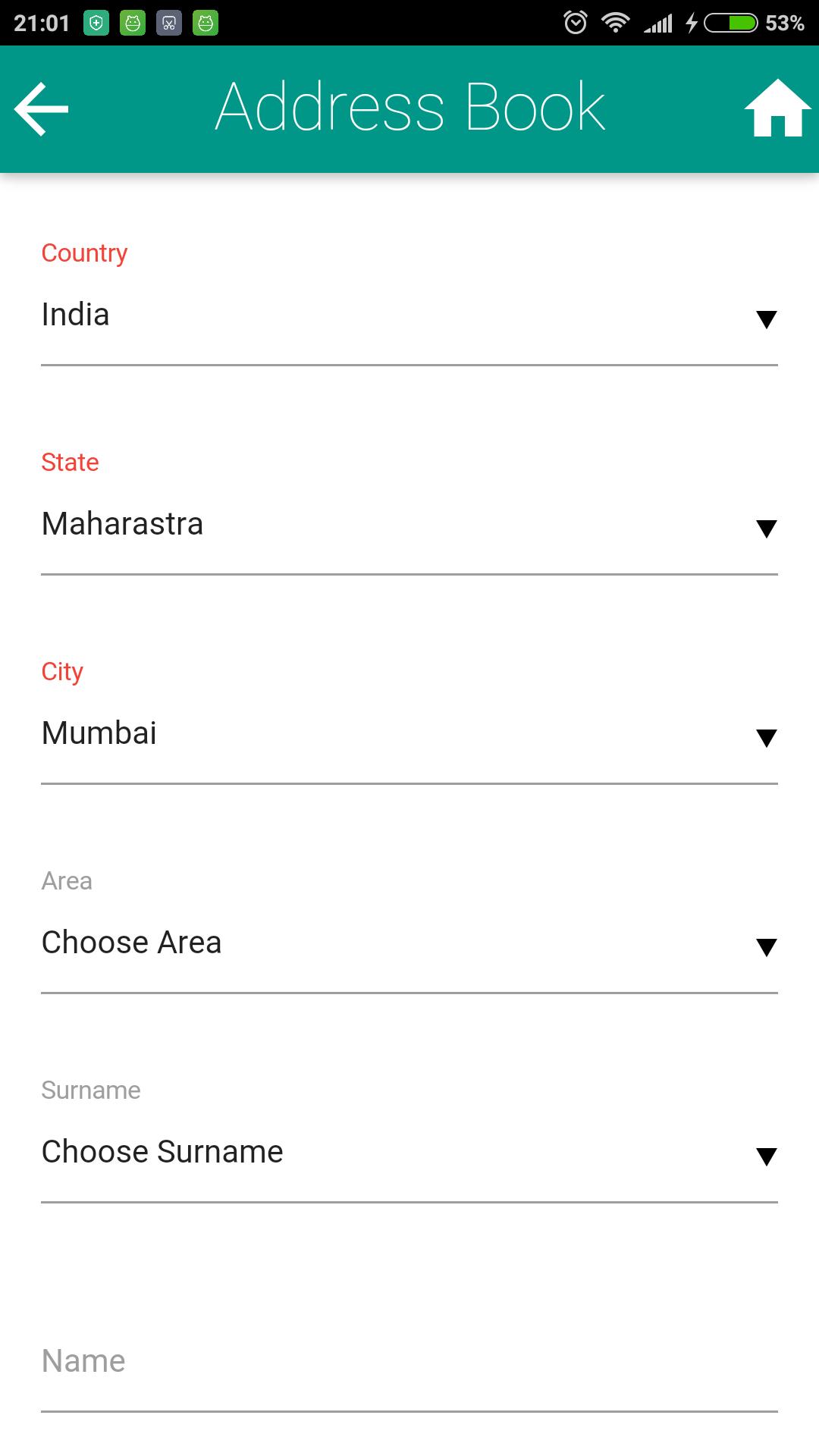Tap the Surname label text
Screen dimensions: 819x1456
(x=91, y=1090)
